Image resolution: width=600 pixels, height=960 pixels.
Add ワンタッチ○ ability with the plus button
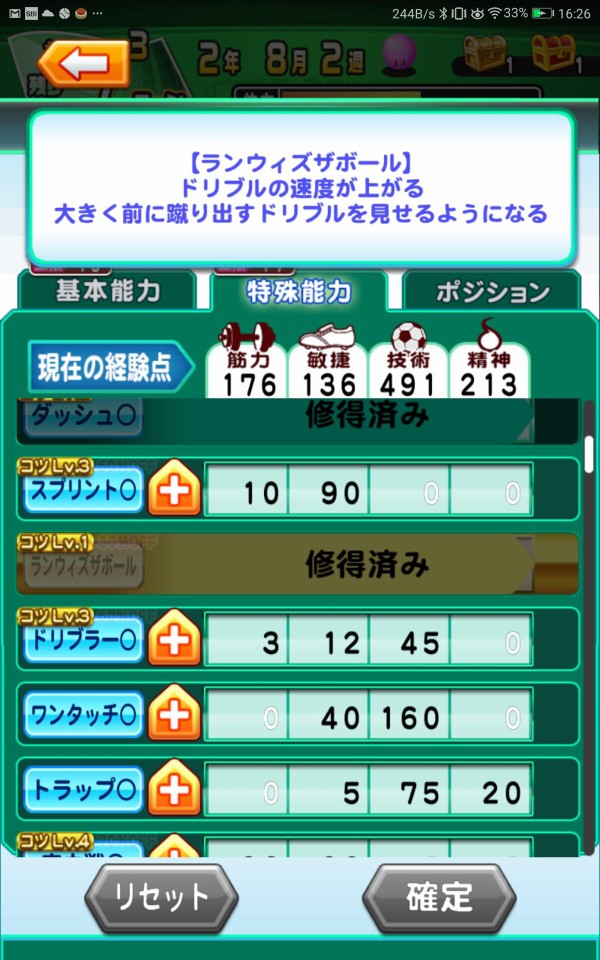175,716
